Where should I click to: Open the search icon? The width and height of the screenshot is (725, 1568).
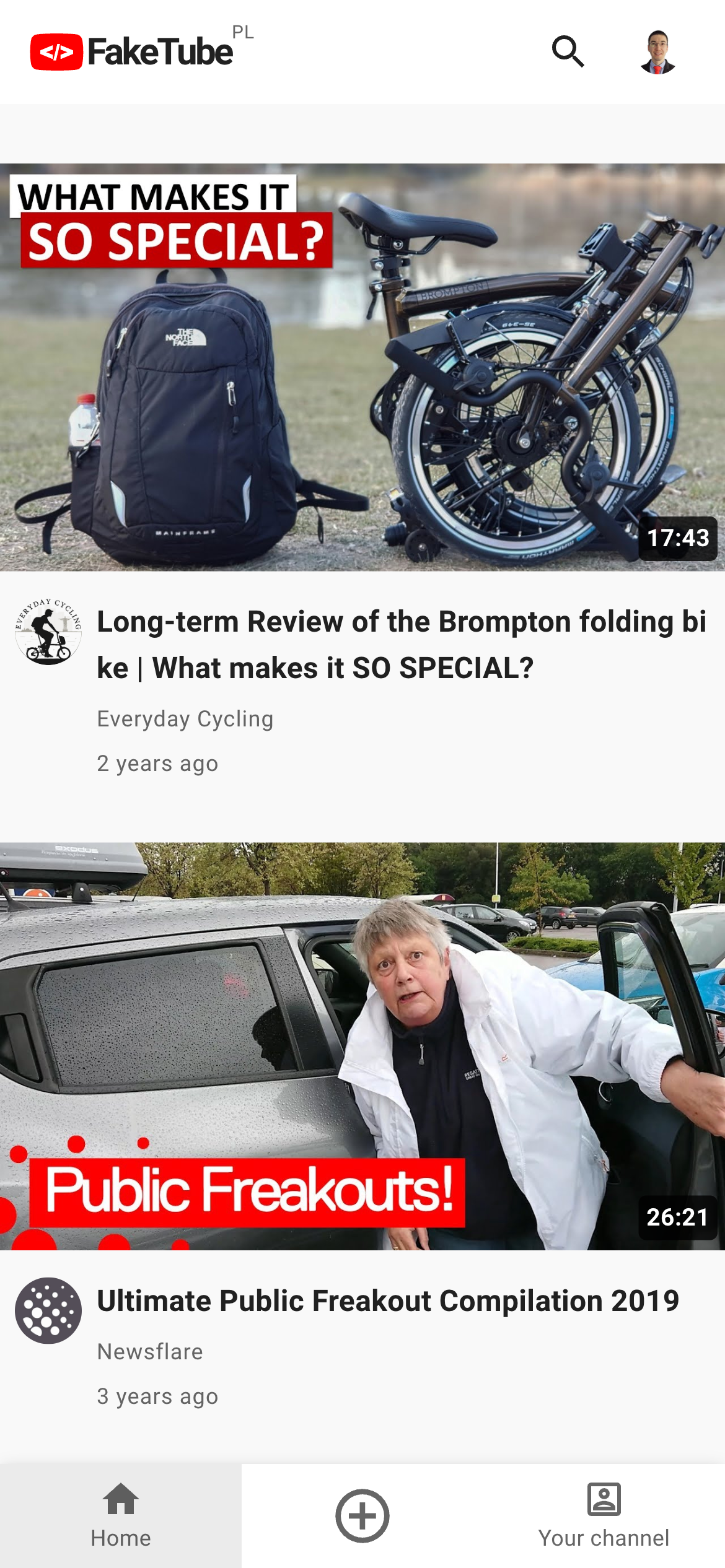568,51
